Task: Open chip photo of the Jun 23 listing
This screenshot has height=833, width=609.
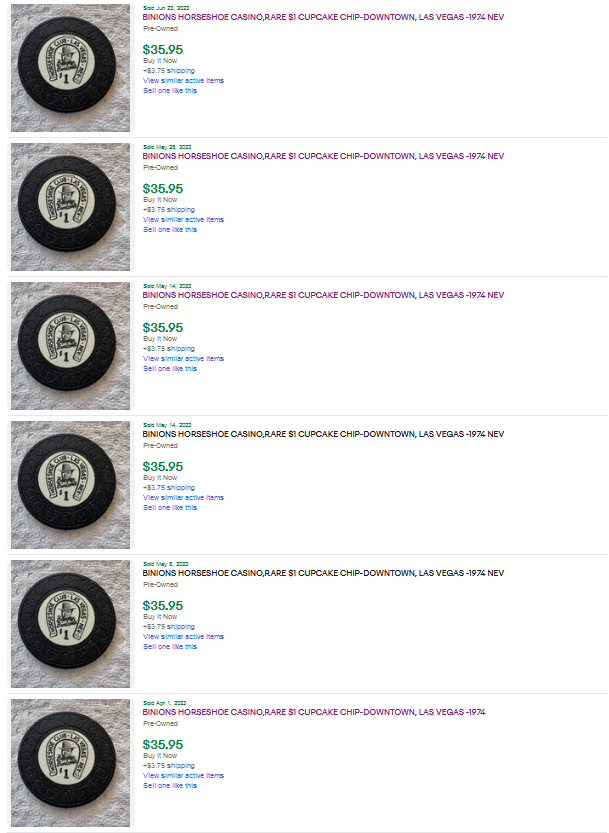Action: click(x=70, y=68)
